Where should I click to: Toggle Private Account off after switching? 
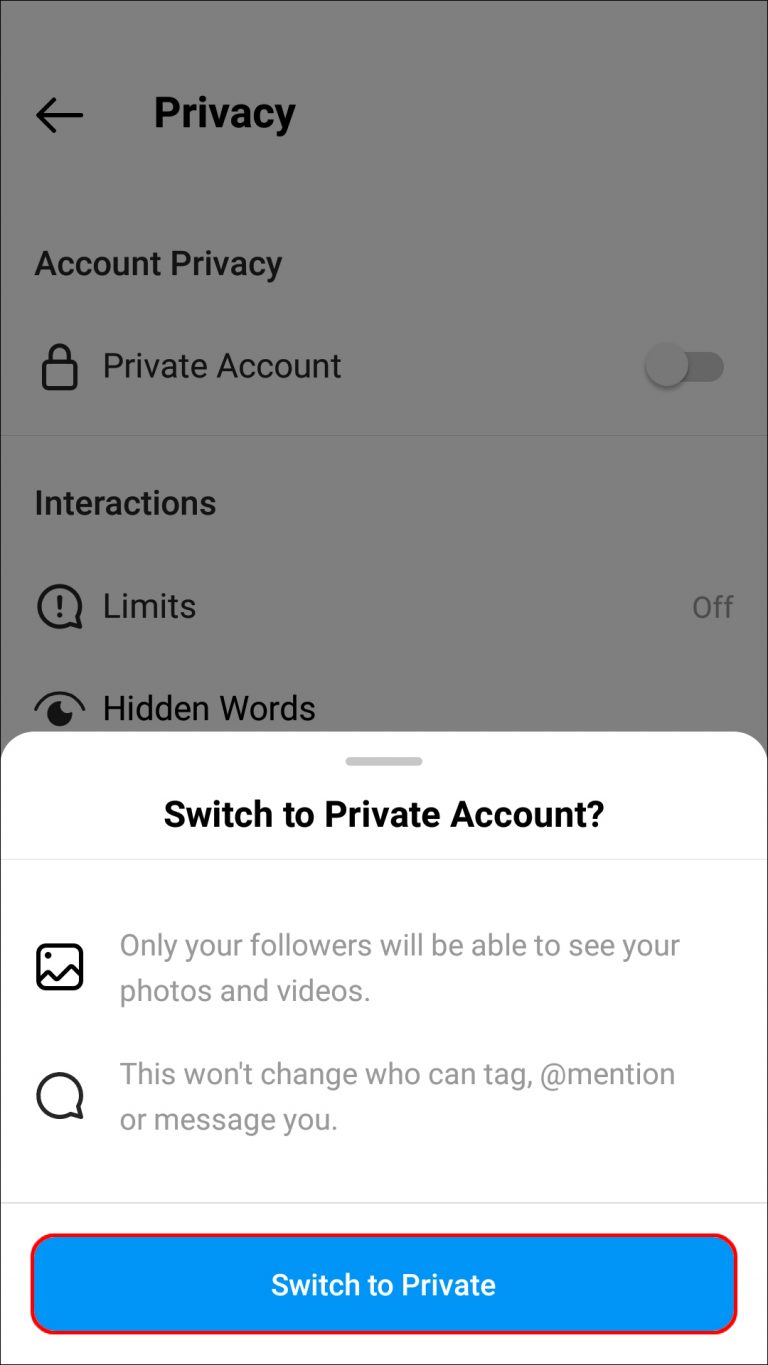[x=686, y=366]
